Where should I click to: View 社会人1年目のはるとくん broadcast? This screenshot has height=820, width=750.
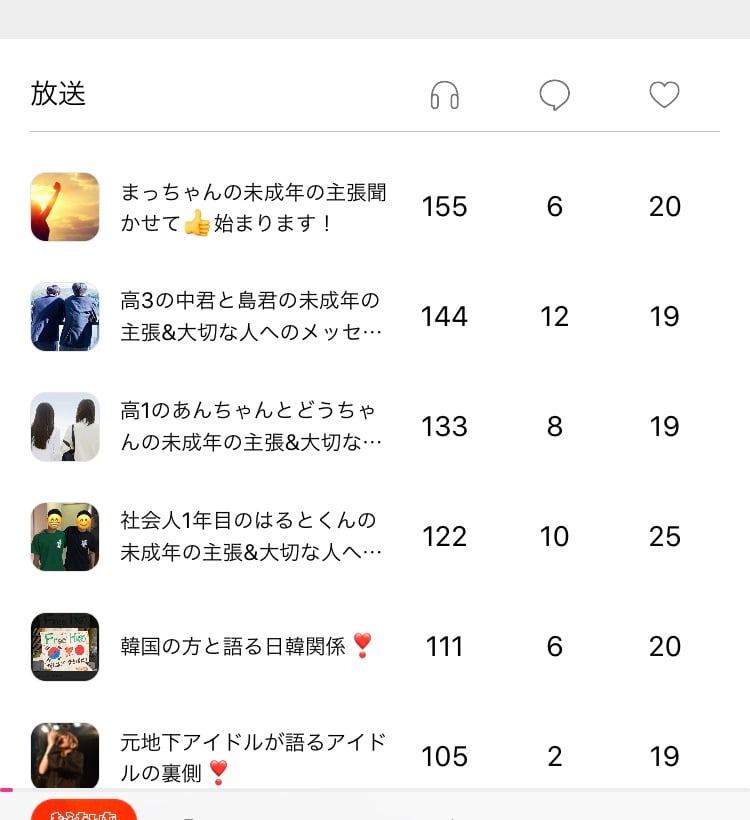(252, 537)
